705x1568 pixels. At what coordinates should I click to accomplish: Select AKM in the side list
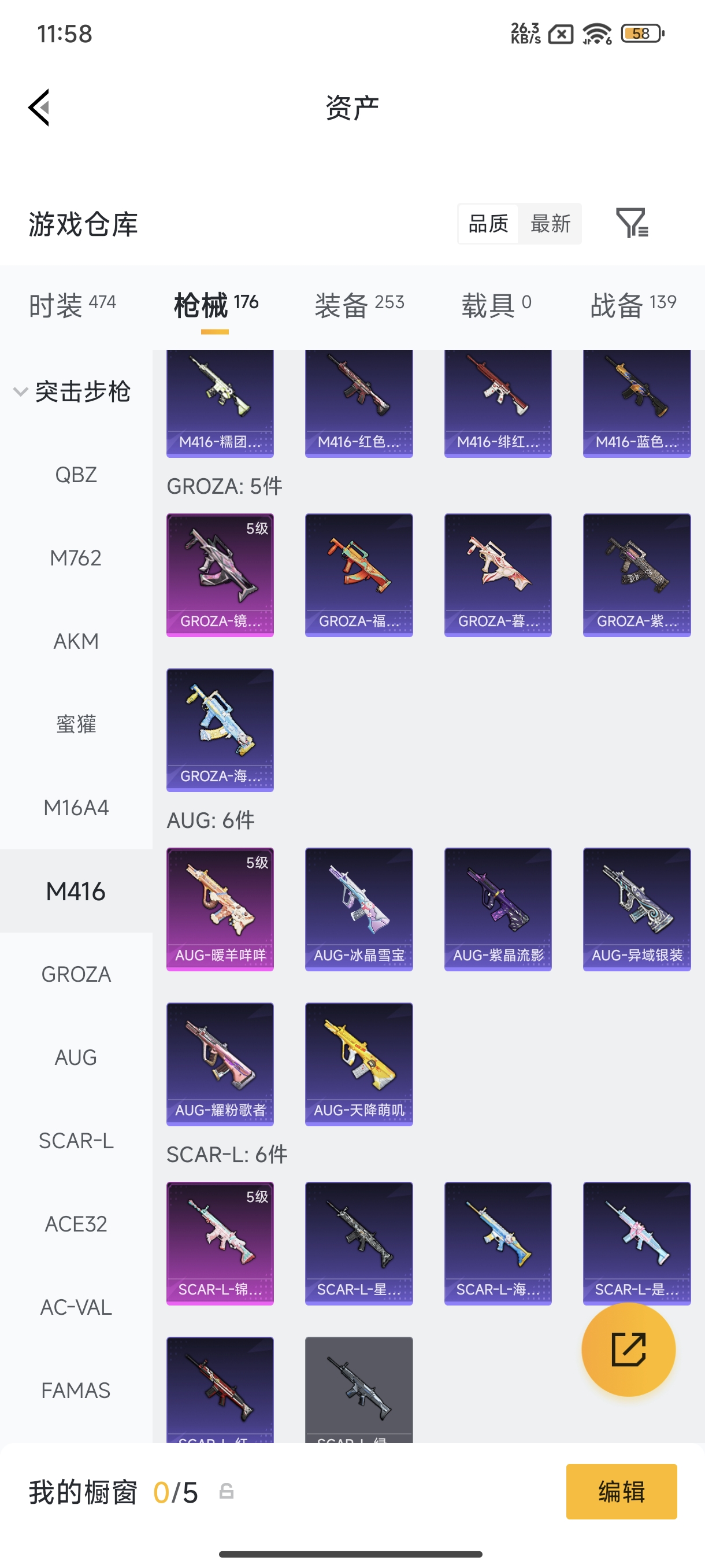click(76, 641)
